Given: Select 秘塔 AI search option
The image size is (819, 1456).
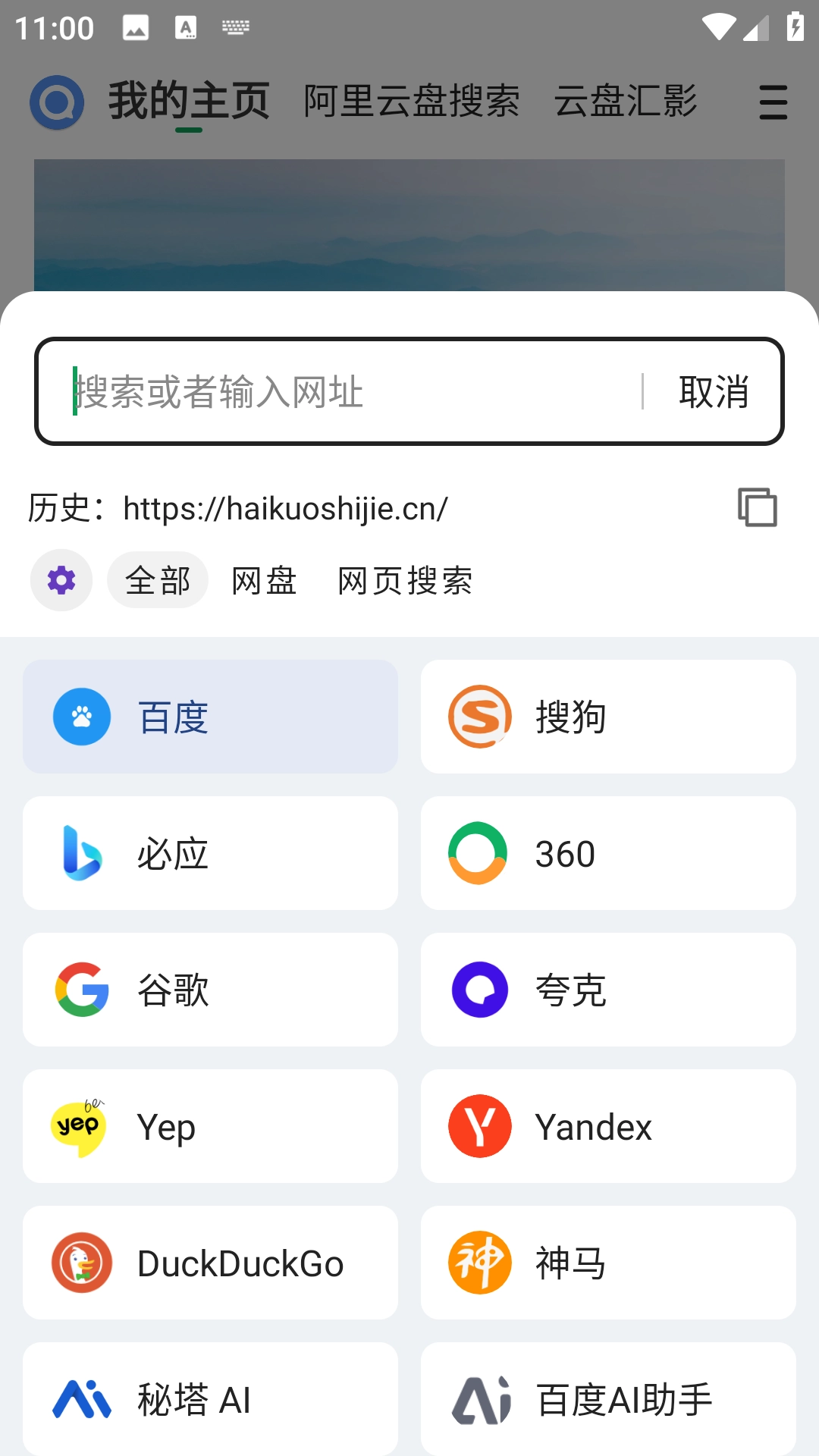Looking at the screenshot, I should click(x=210, y=1399).
